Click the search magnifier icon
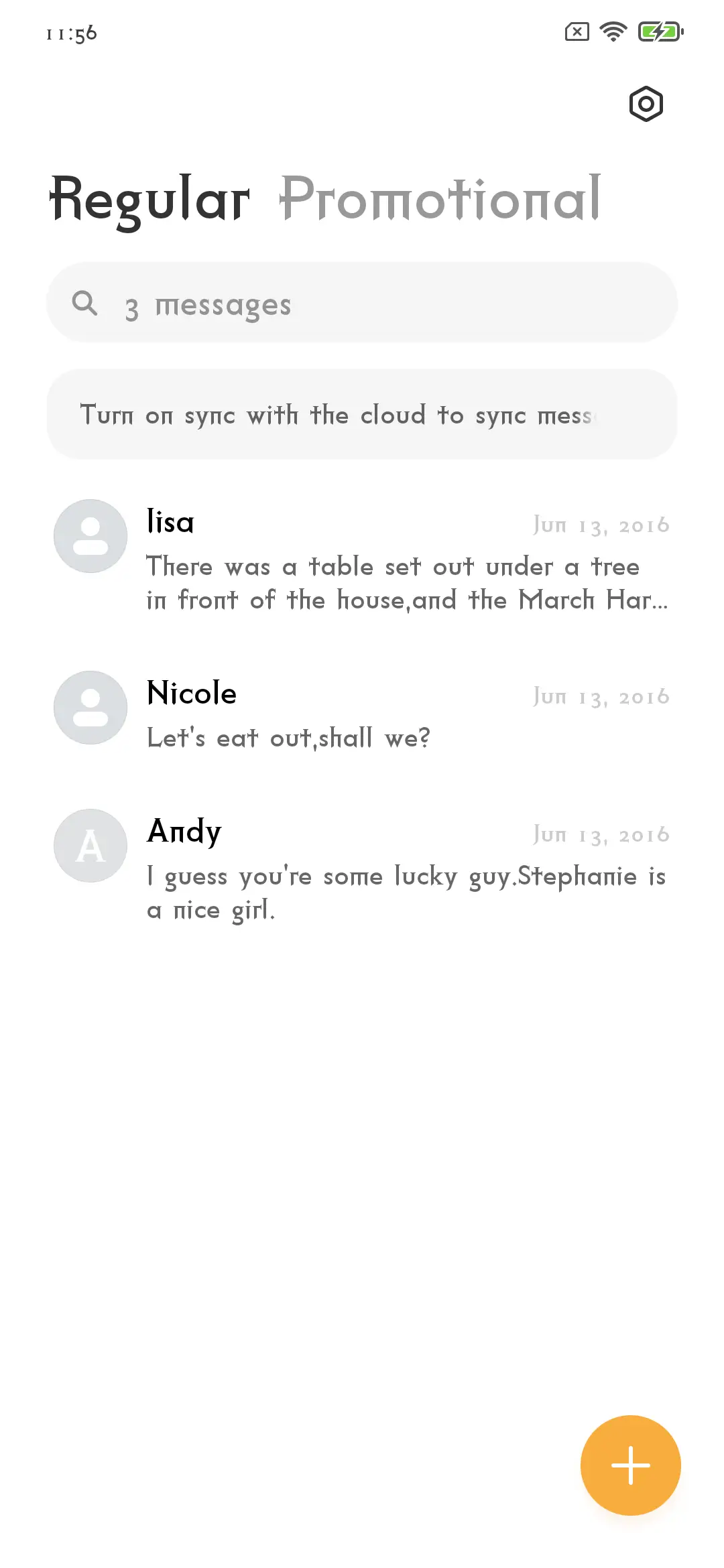Viewport: 724px width, 1568px height. 85,302
